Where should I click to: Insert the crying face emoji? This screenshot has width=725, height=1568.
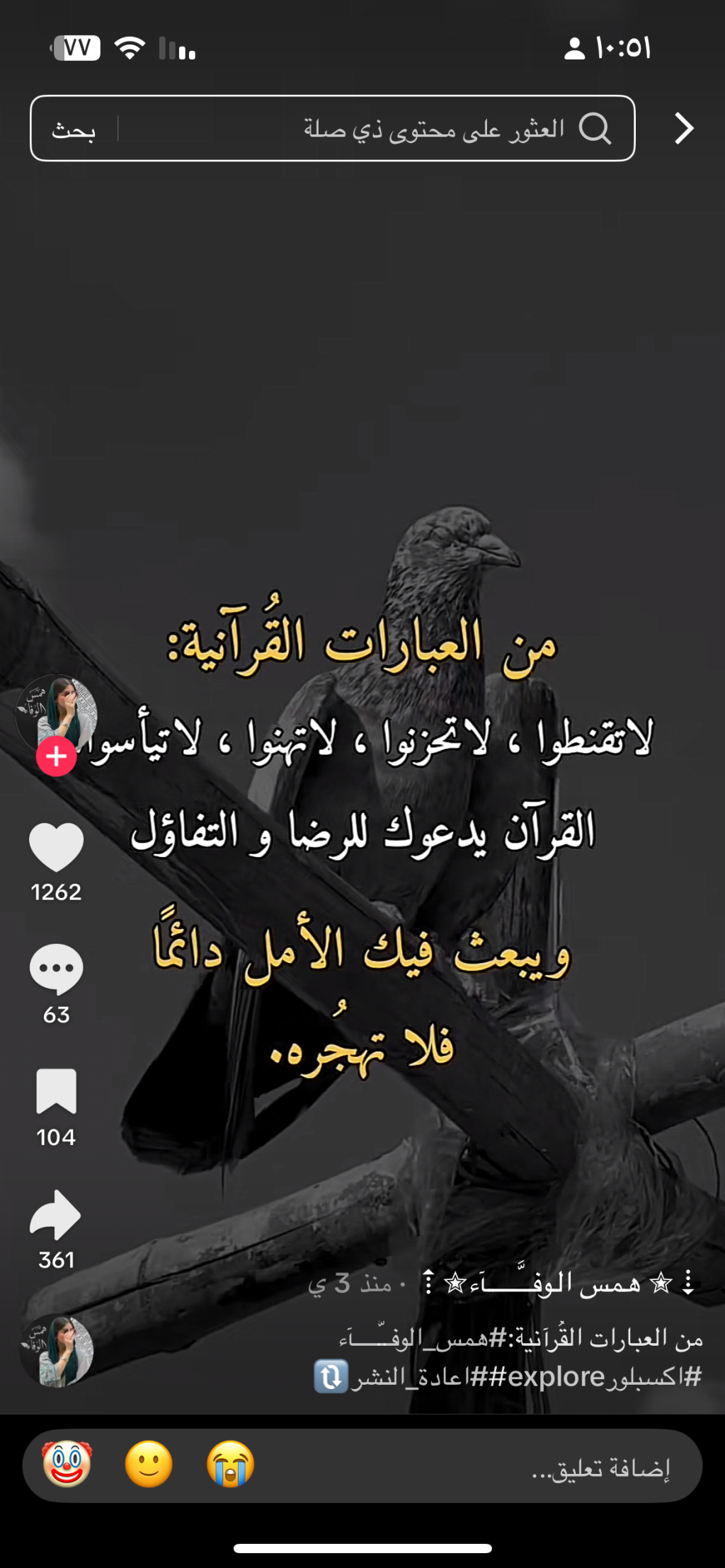coord(230,1464)
